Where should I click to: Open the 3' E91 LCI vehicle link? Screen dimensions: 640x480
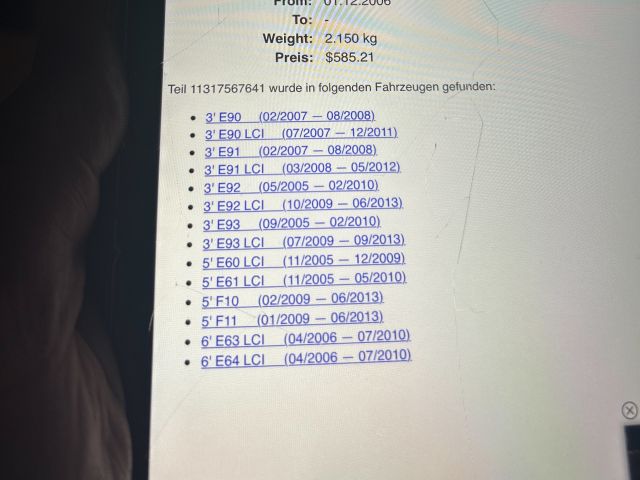[301, 169]
